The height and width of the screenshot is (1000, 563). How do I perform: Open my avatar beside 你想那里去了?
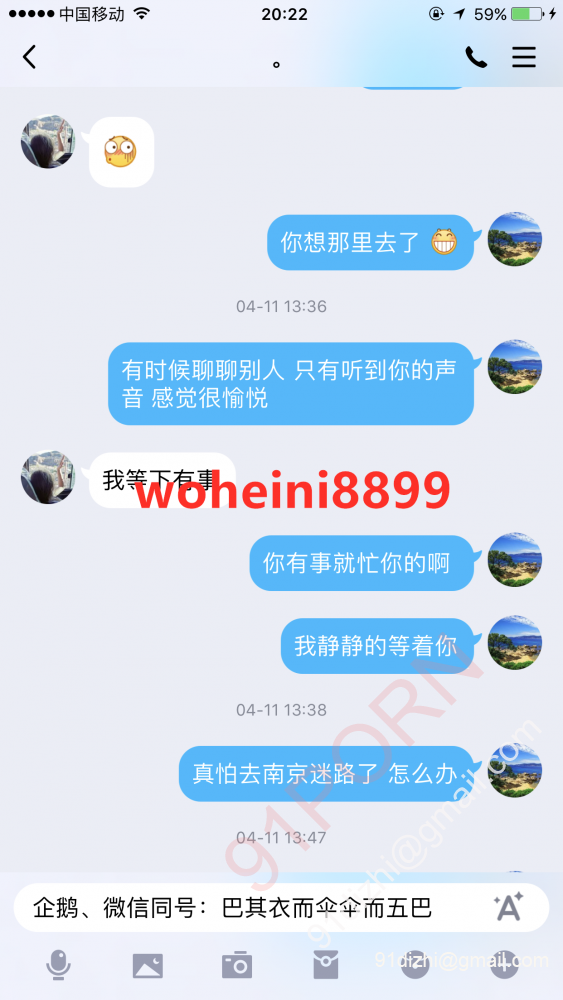(x=515, y=239)
